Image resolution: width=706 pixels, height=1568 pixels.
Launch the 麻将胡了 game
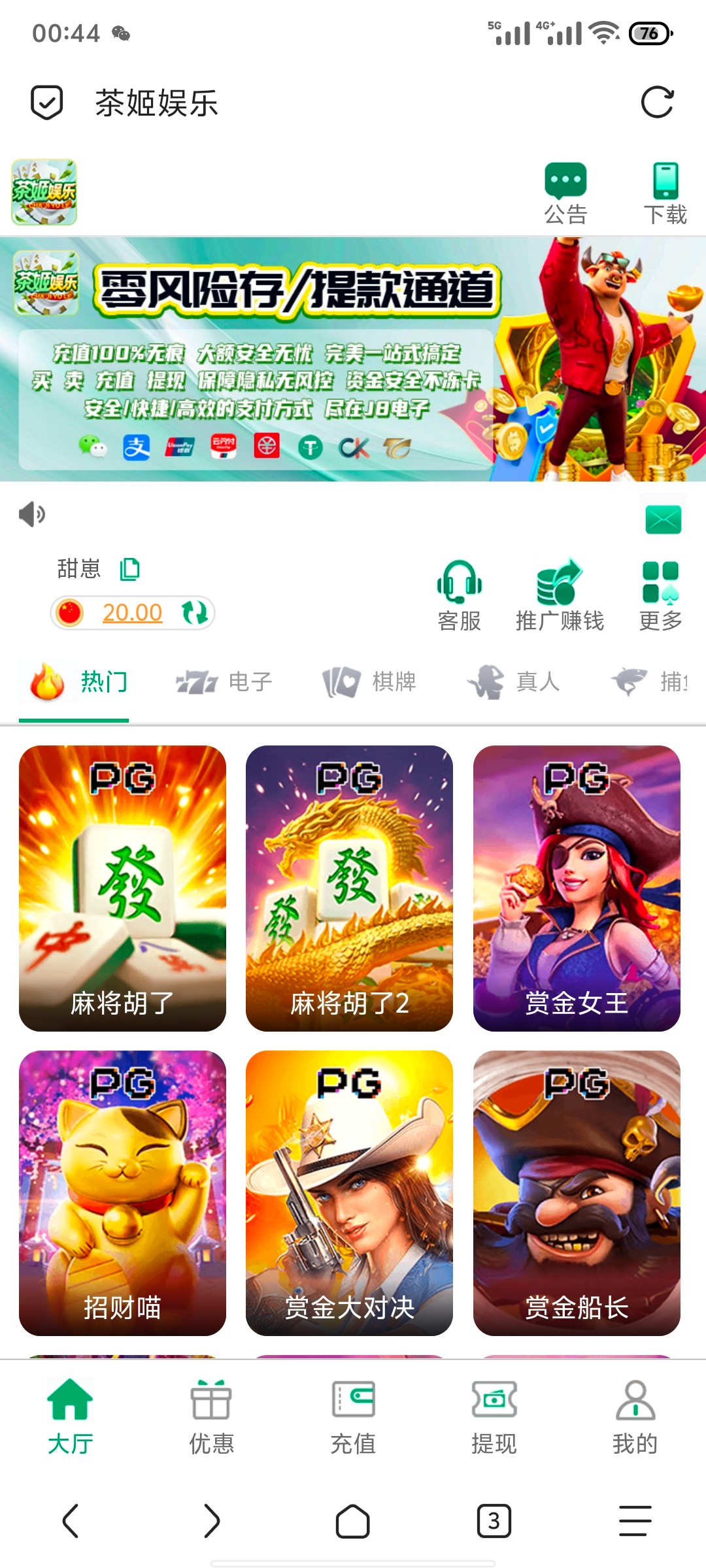tap(122, 888)
